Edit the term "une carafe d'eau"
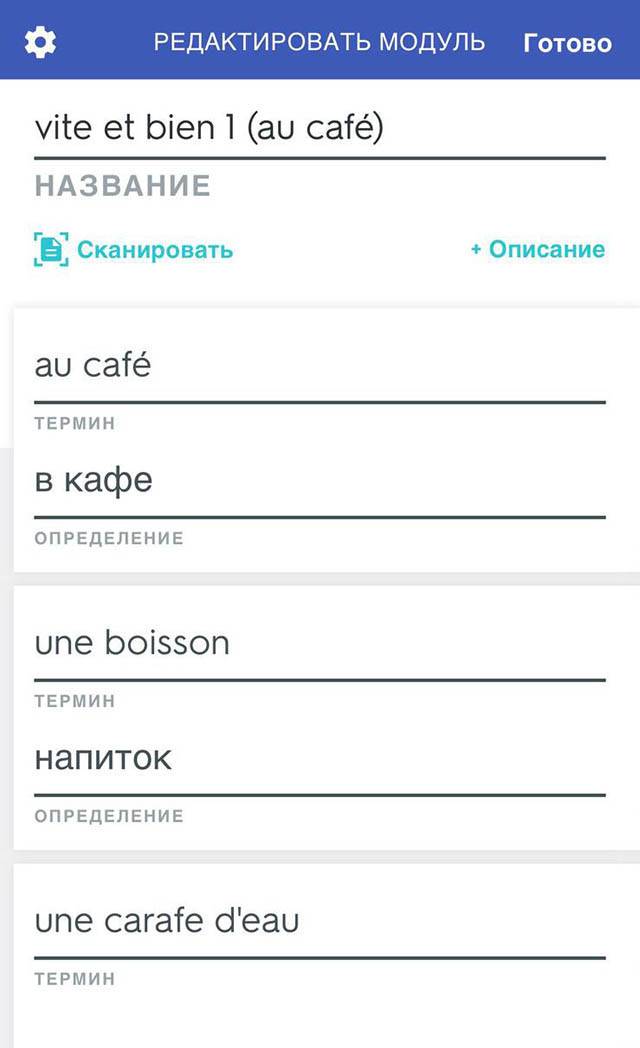This screenshot has height=1048, width=640. [x=319, y=922]
